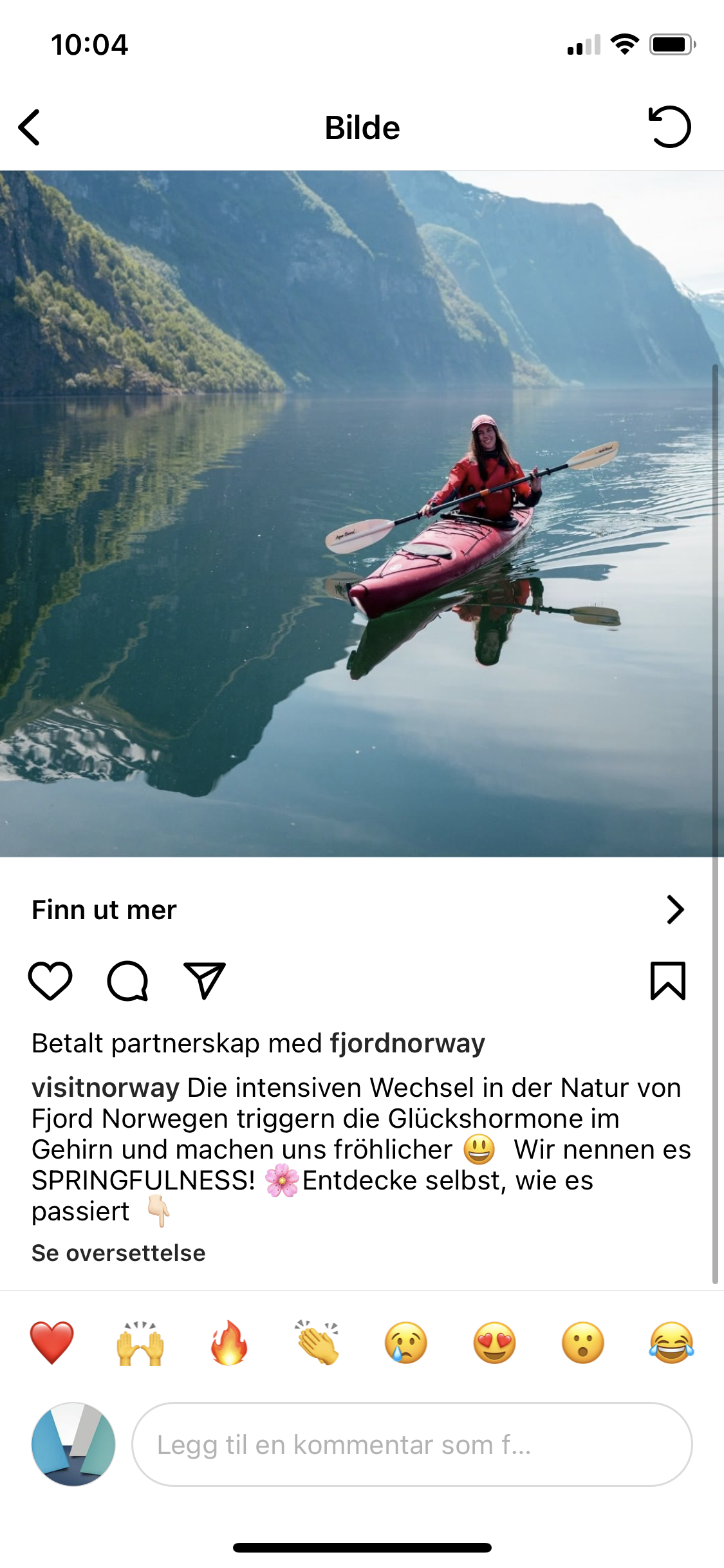Insert the heart-eyes emoji
The image size is (724, 1568).
[494, 1343]
